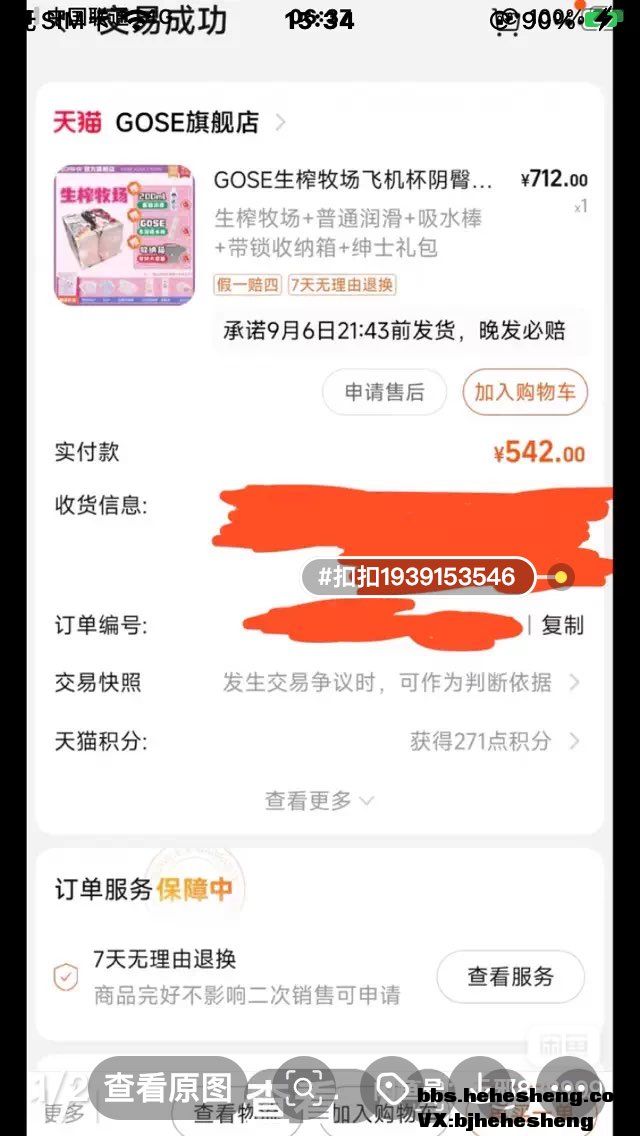This screenshot has width=640, height=1136.
Task: Tap 查看原图 to view original image
Action: [x=168, y=1088]
